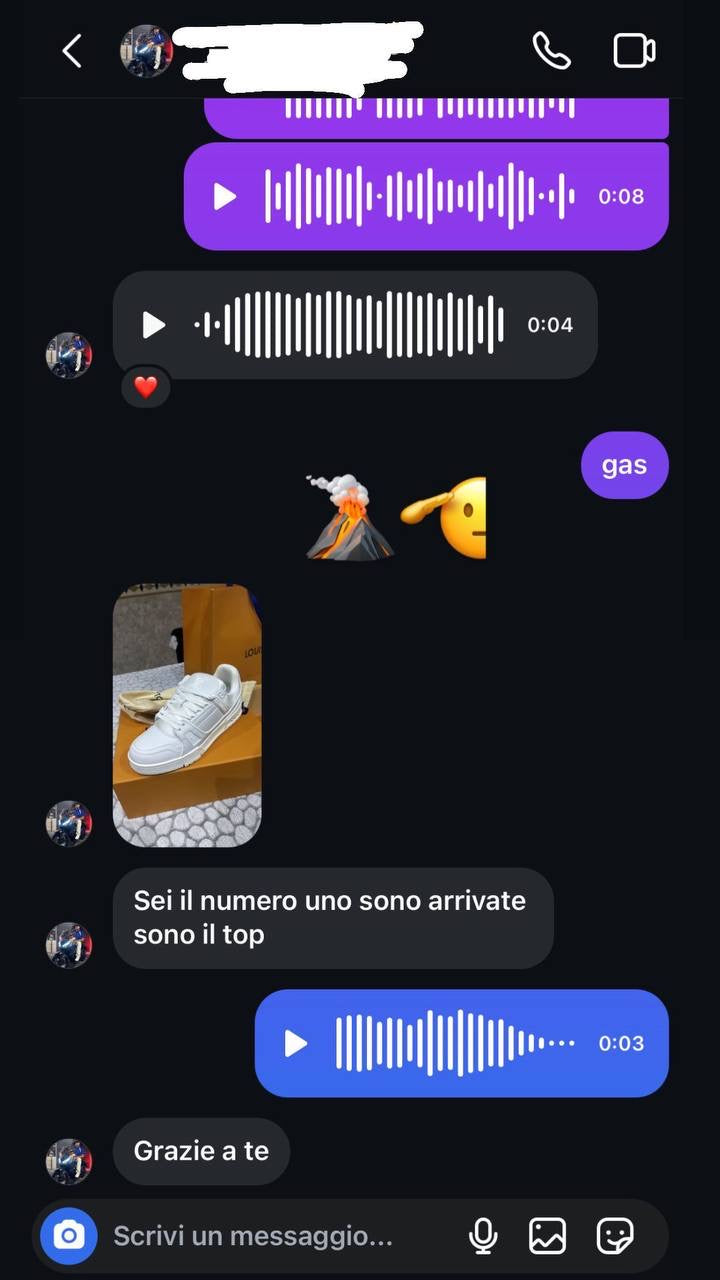Viewport: 720px width, 1280px height.
Task: View the heart reaction on voice message
Action: coord(146,387)
